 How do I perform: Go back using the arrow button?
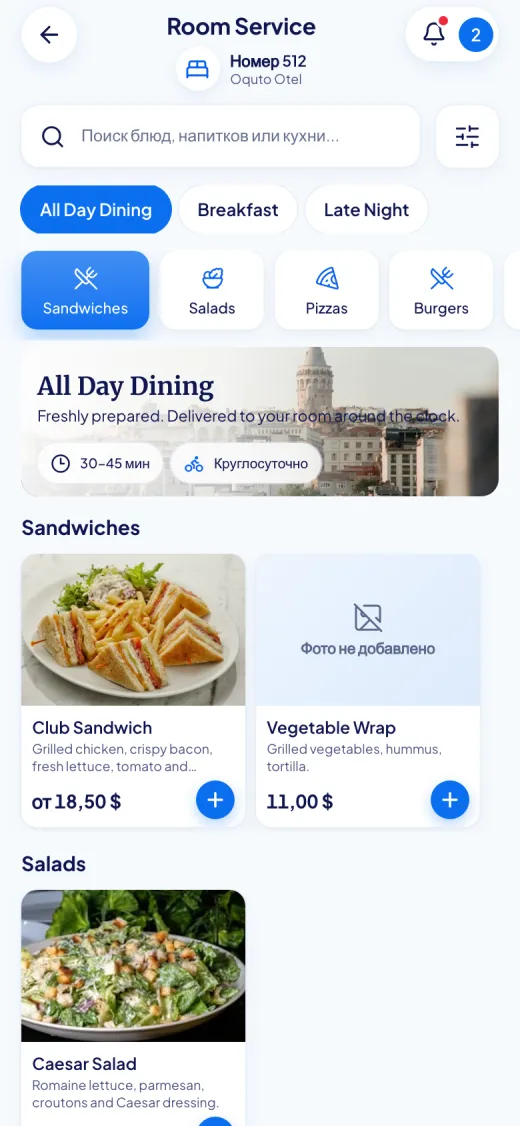pos(49,34)
